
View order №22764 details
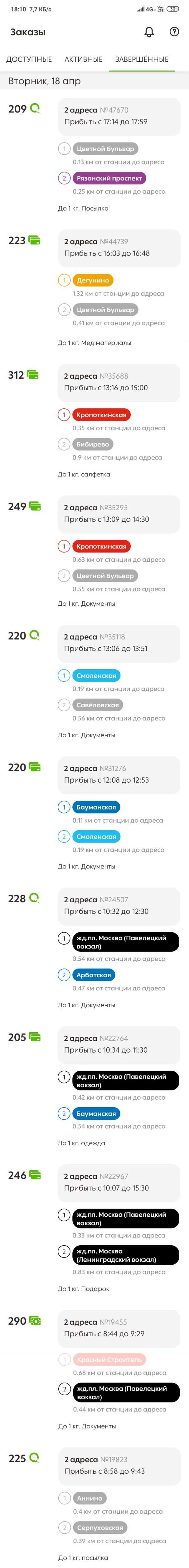119,1044
